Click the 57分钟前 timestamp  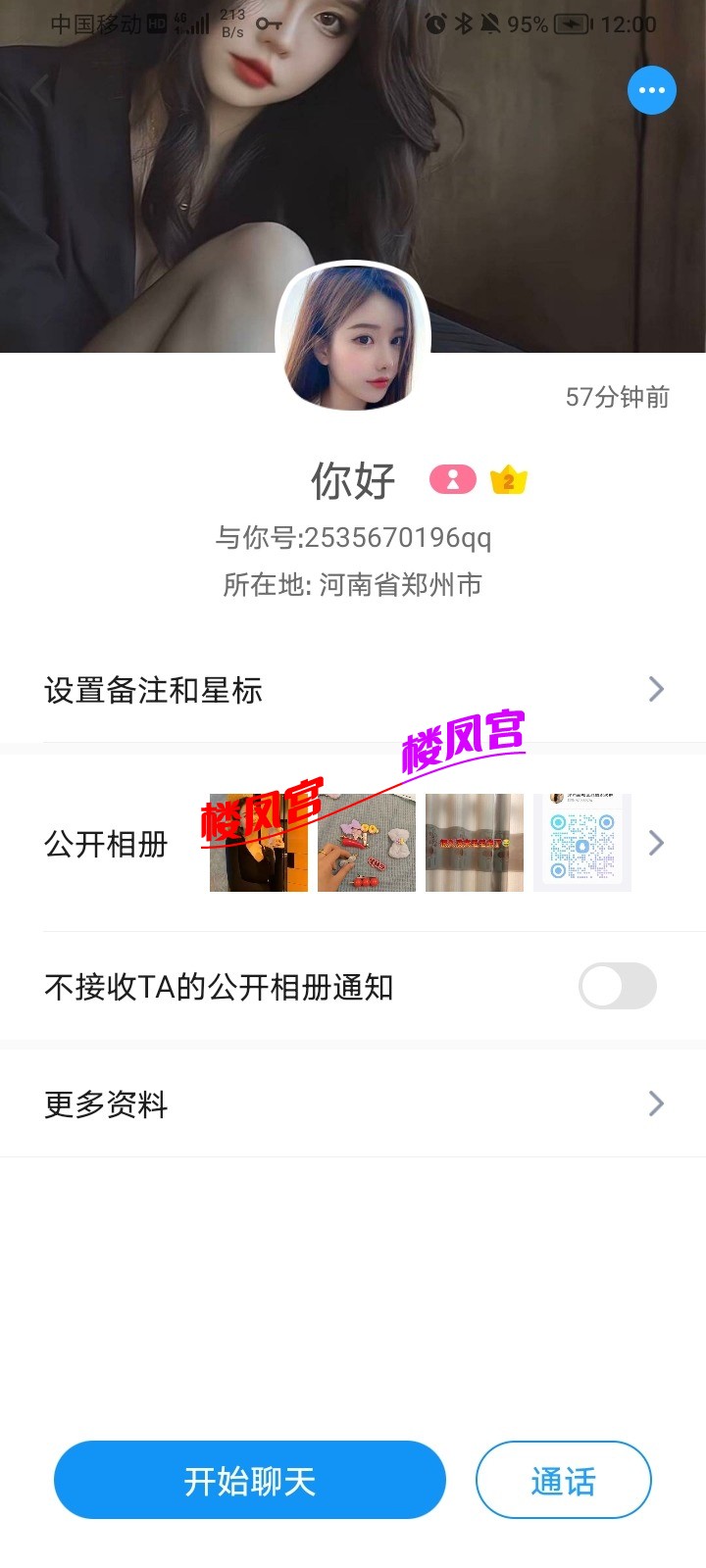[619, 398]
